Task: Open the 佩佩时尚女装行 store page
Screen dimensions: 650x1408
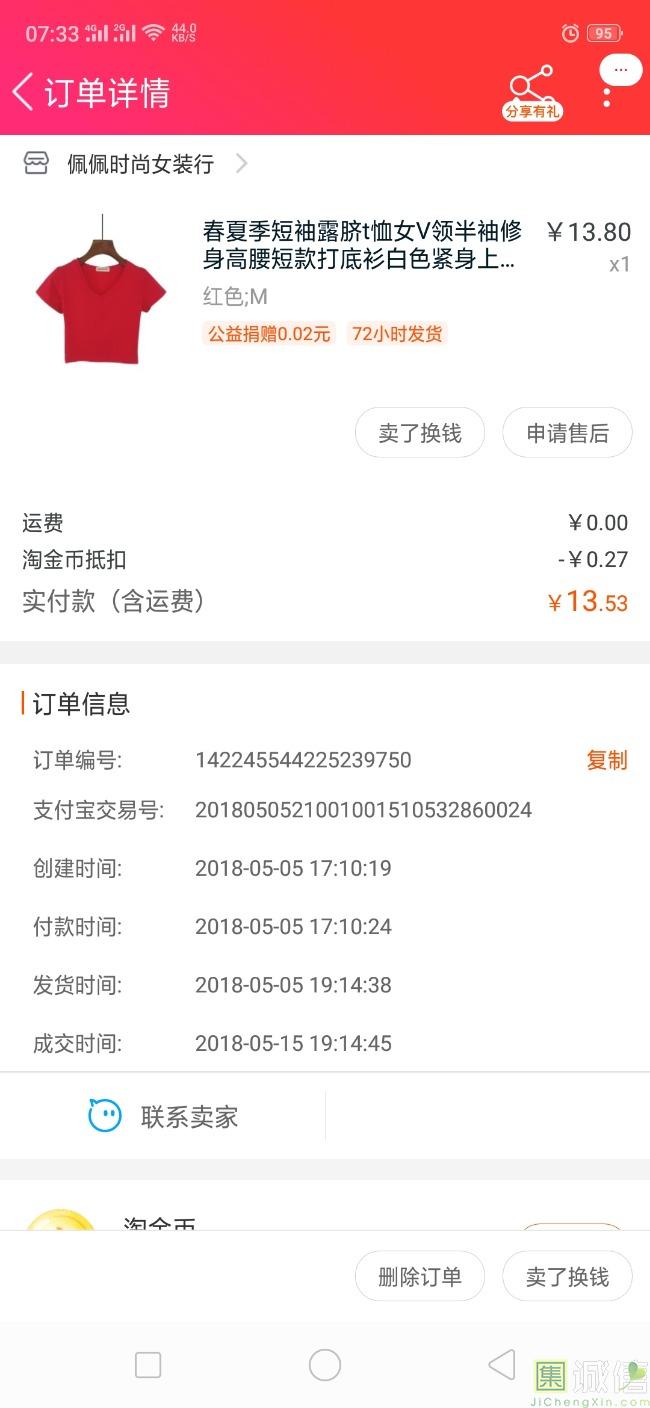Action: [x=140, y=164]
